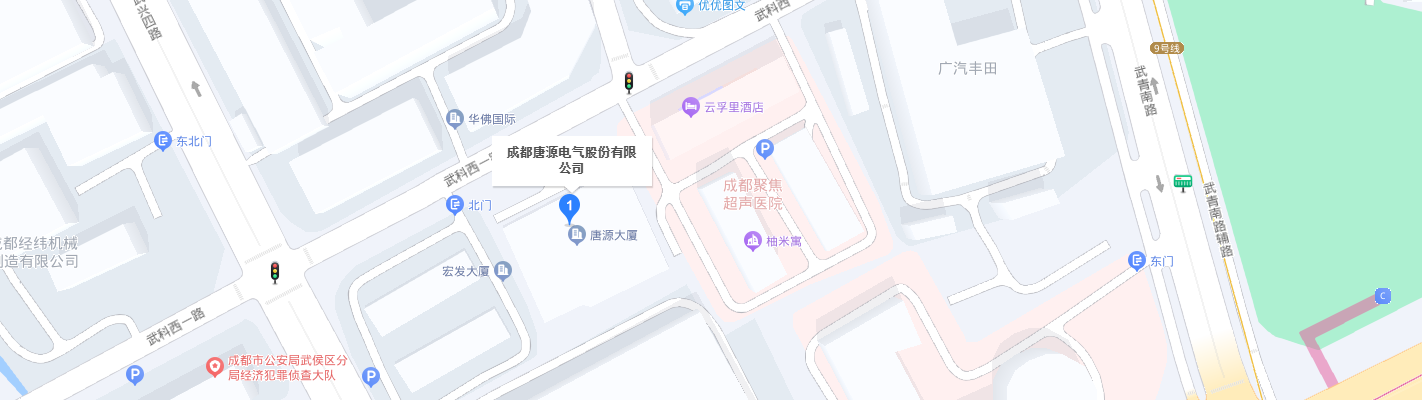Select the 广汽丰田 dealership label
This screenshot has height=400, width=1422.
[x=967, y=69]
